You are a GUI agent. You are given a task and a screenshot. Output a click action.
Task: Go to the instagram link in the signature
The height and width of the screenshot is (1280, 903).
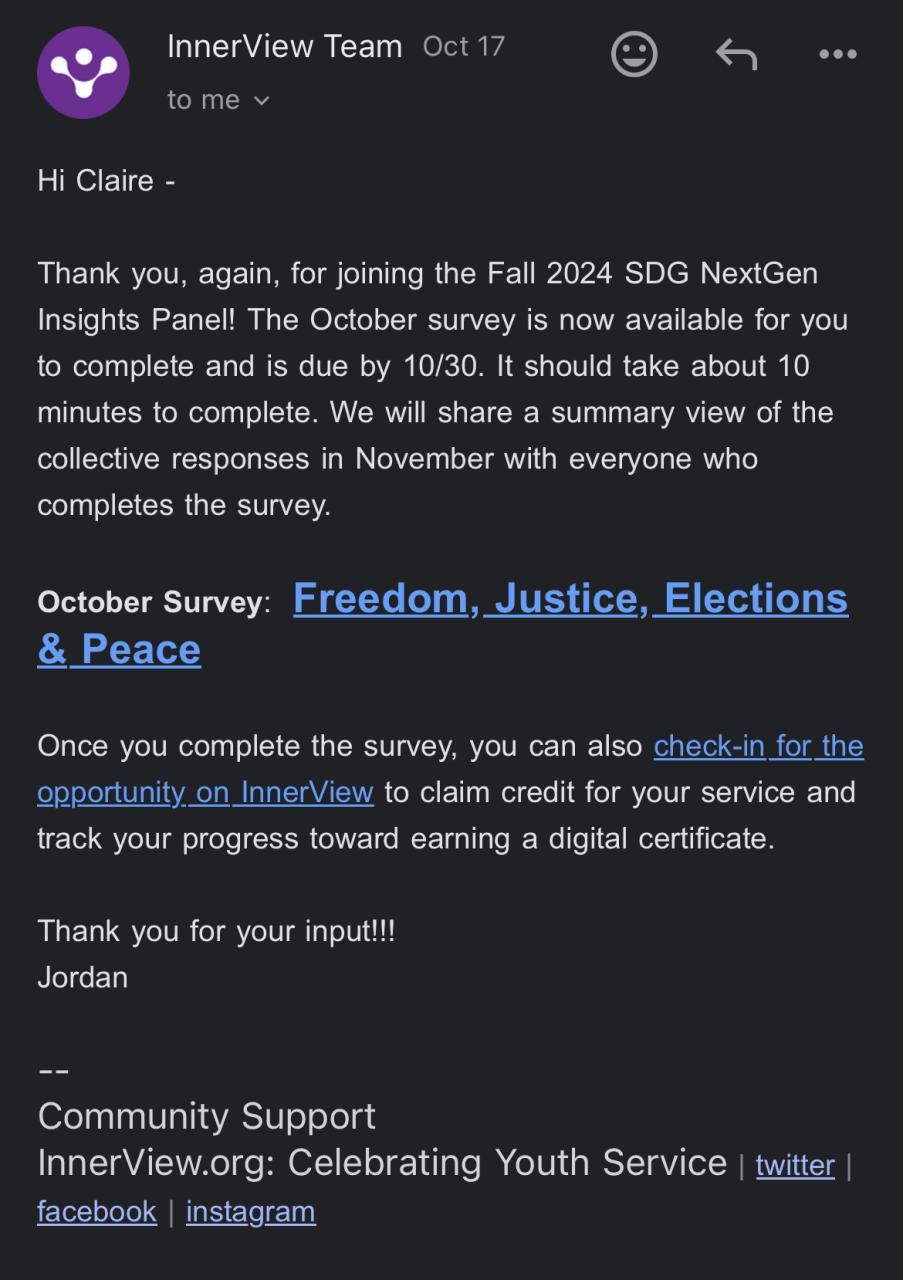pyautogui.click(x=250, y=1211)
